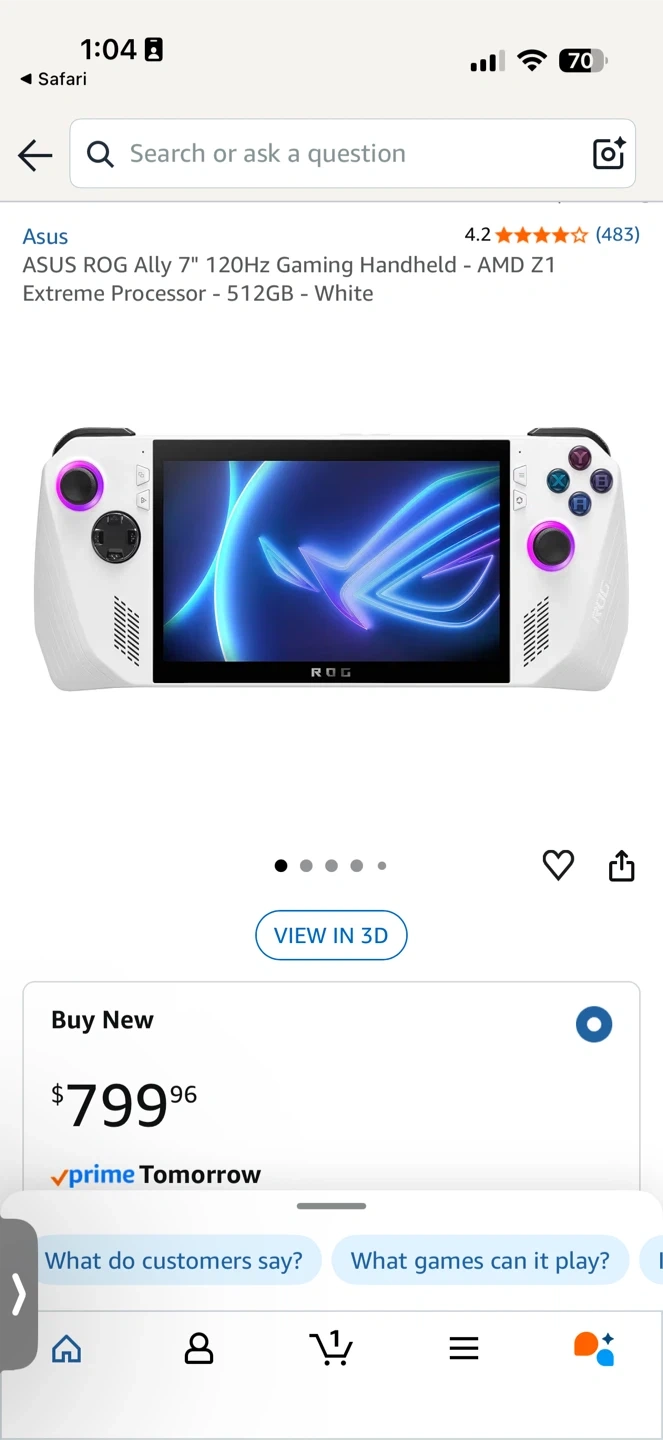
Task: Ask "What do customers say?"
Action: coord(173,1261)
